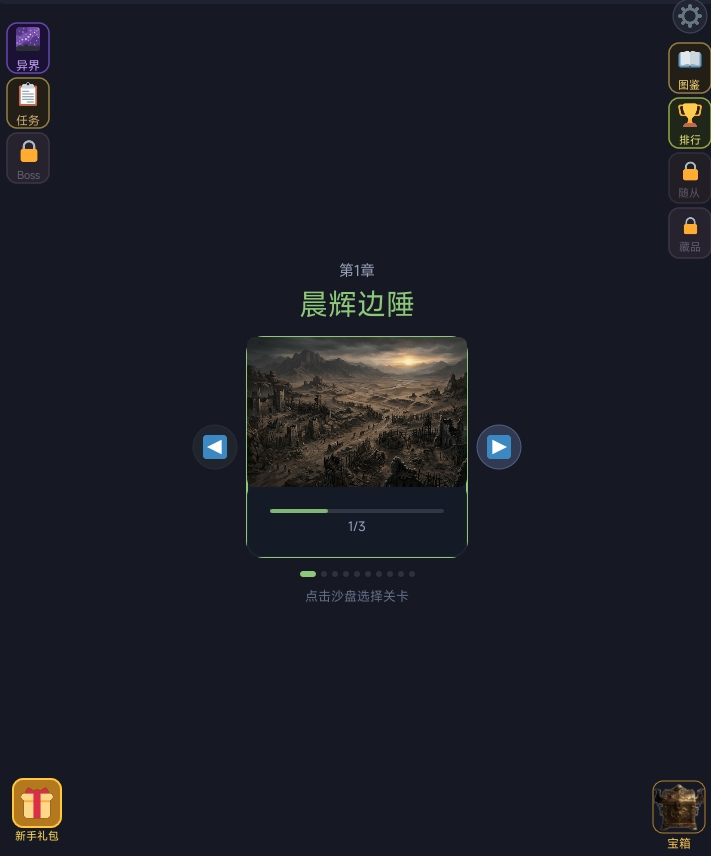
Task: Go to previous chapter with left arrow
Action: point(215,447)
